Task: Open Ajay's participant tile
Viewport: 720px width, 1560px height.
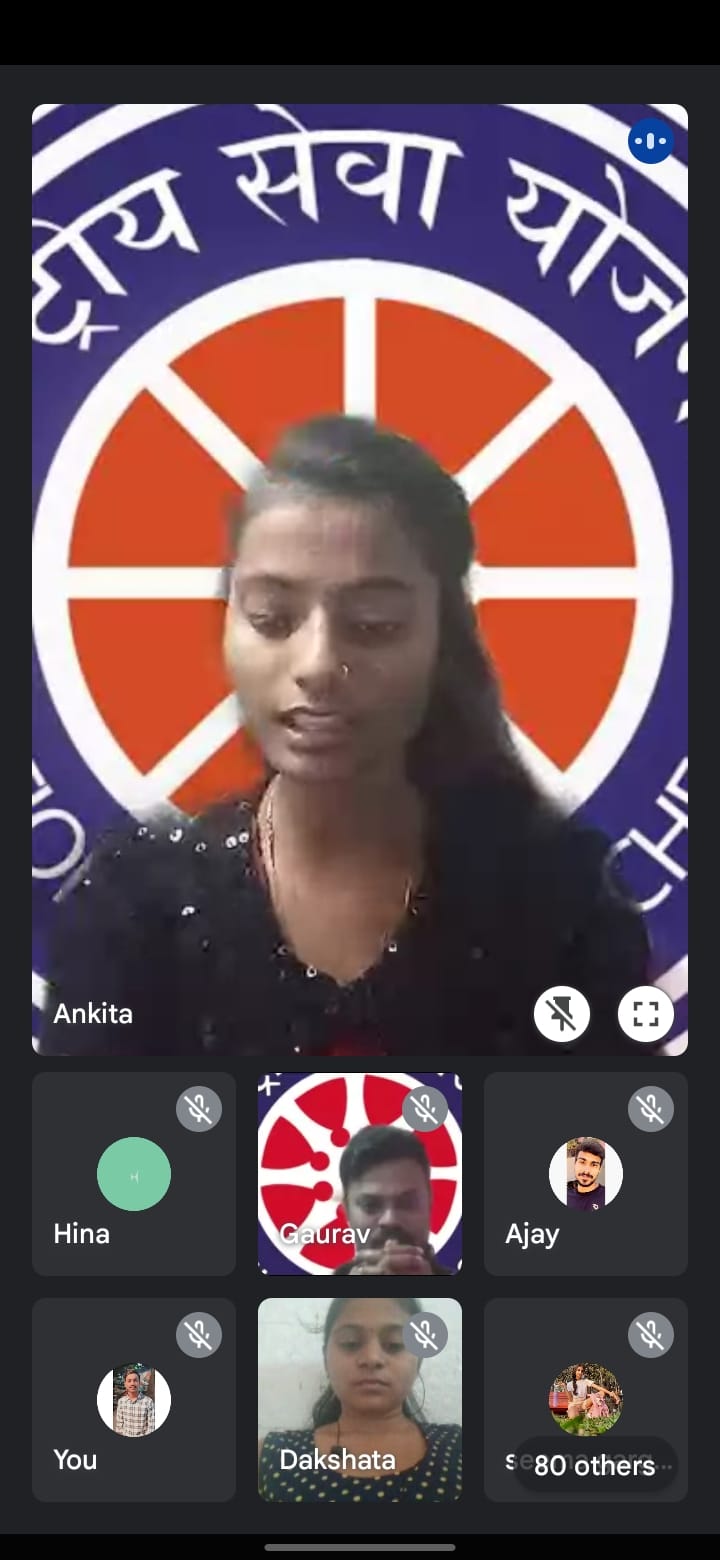Action: [586, 1174]
